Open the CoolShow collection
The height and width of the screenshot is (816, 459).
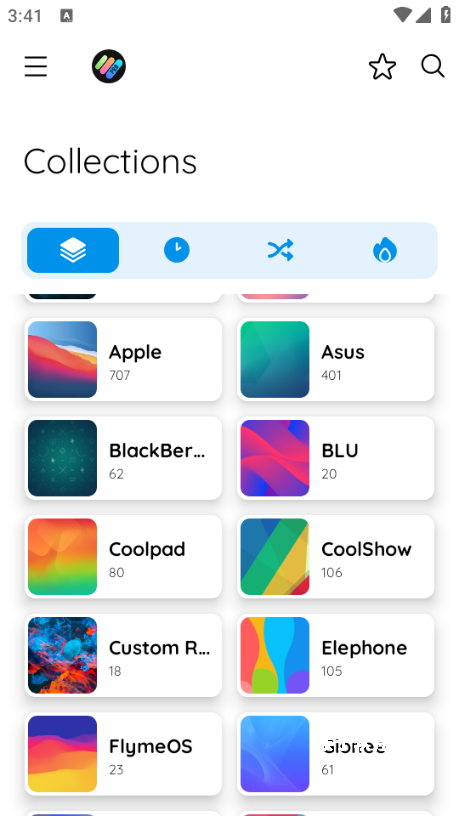pyautogui.click(x=336, y=557)
